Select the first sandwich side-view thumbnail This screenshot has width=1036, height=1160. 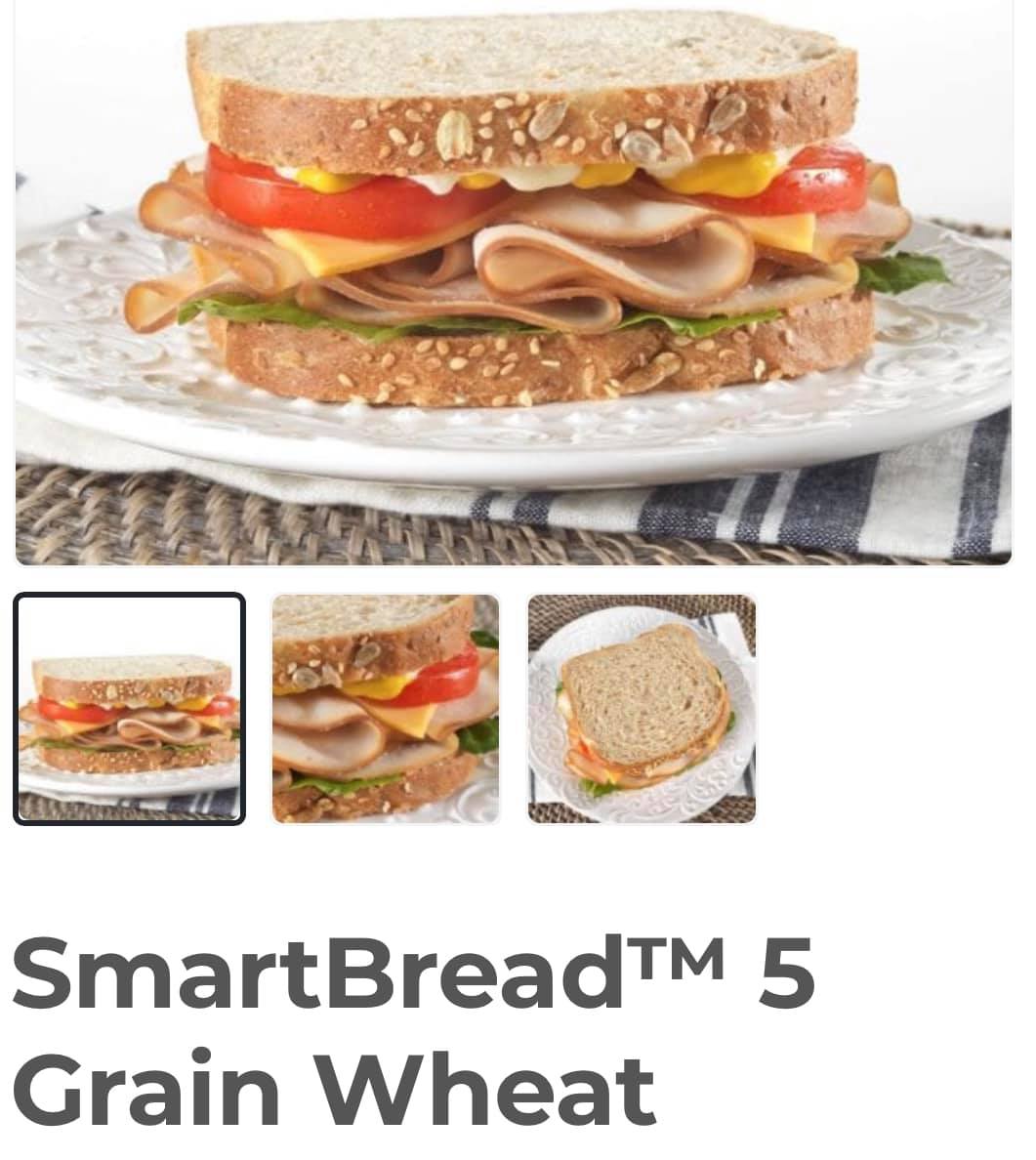(x=129, y=709)
